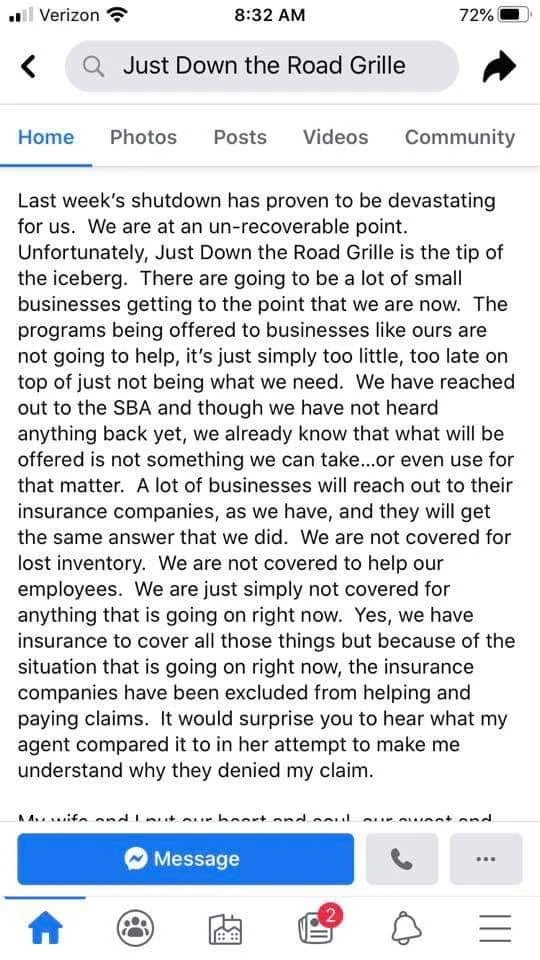Switch to the Photos tab
Image resolution: width=540 pixels, height=960 pixels.
143,137
